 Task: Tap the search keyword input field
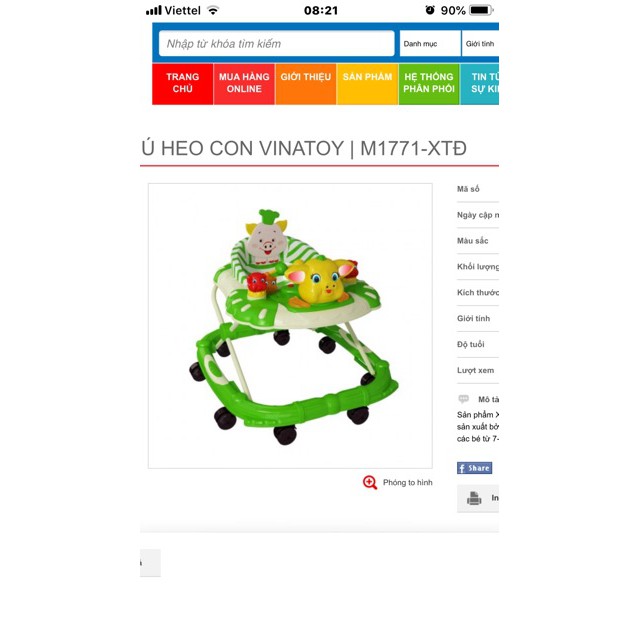point(276,44)
